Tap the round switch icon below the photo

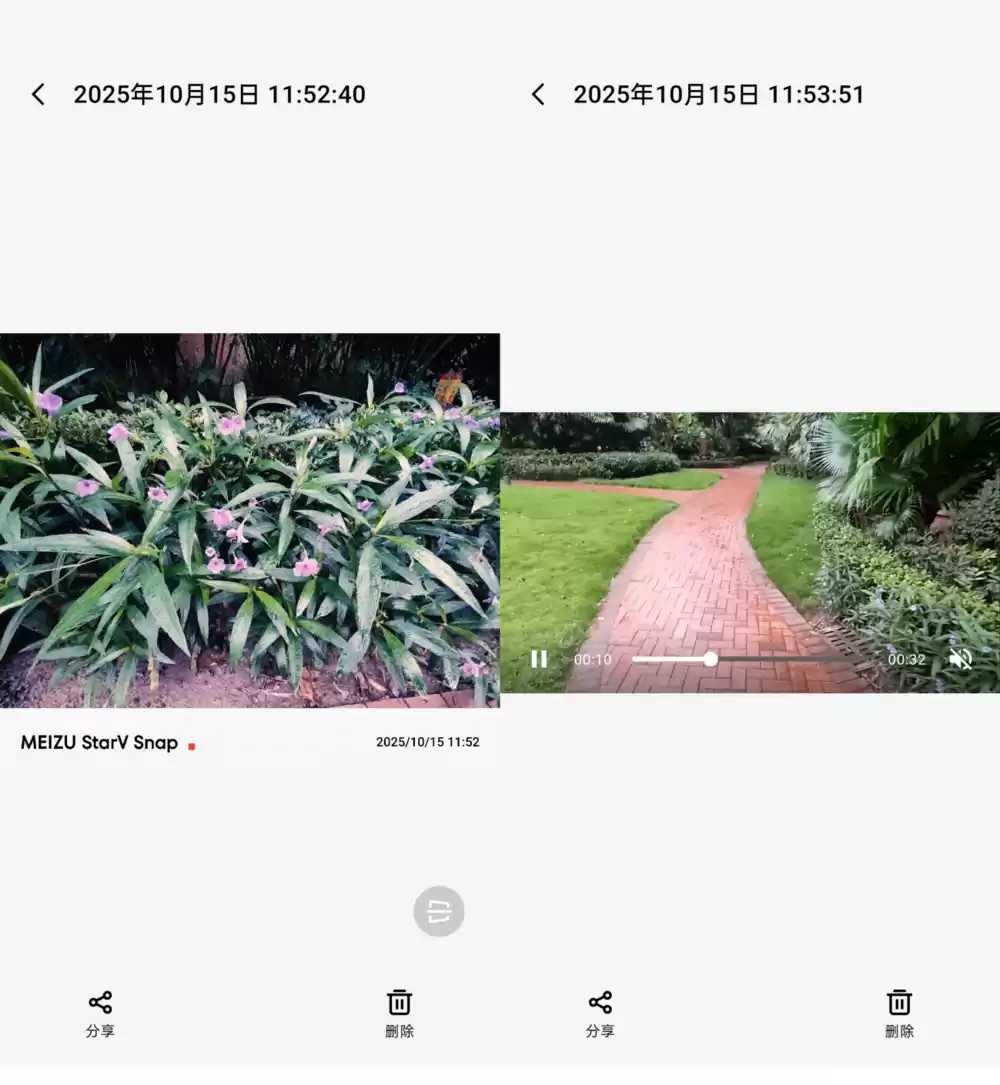click(x=439, y=911)
